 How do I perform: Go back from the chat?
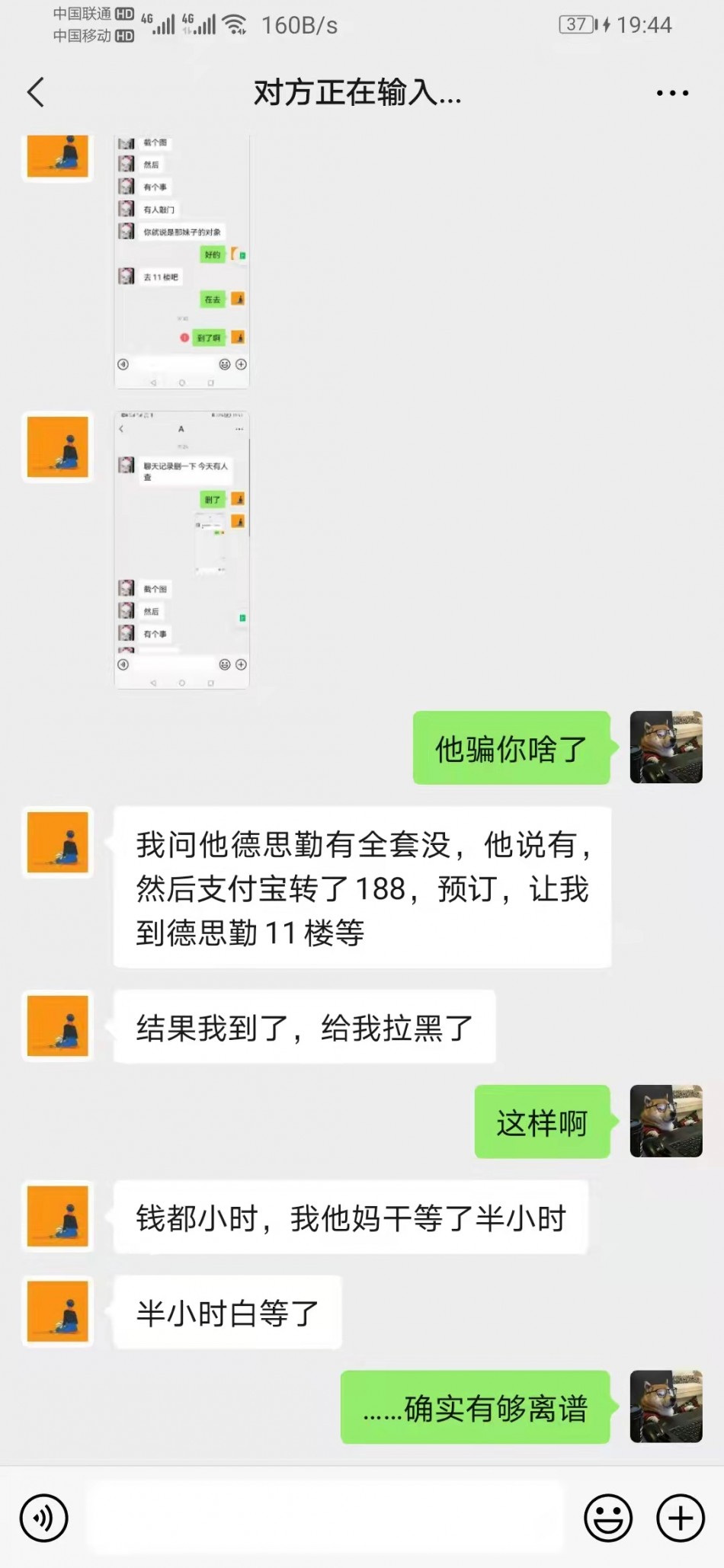point(36,93)
